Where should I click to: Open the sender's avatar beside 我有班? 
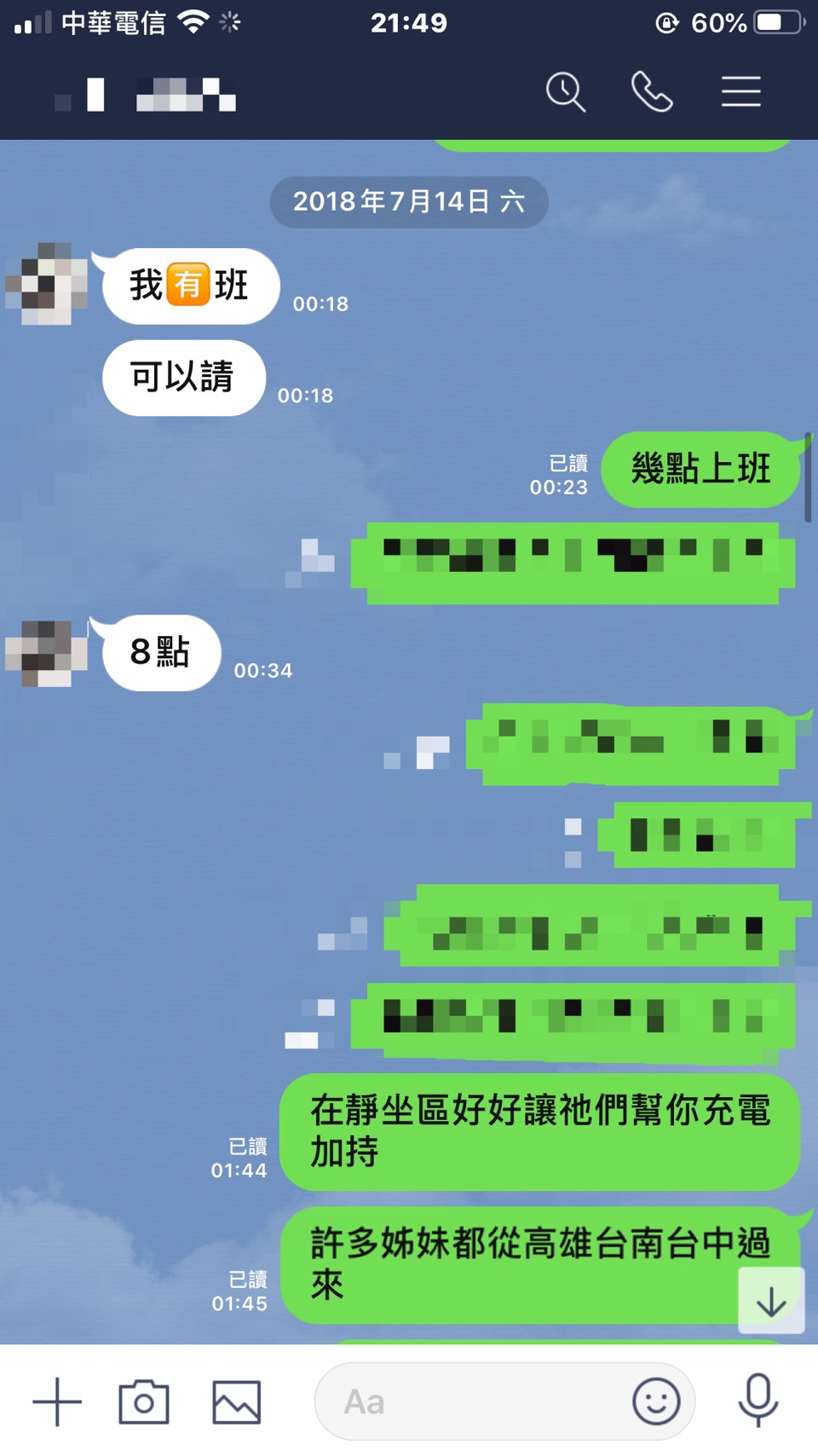point(47,285)
